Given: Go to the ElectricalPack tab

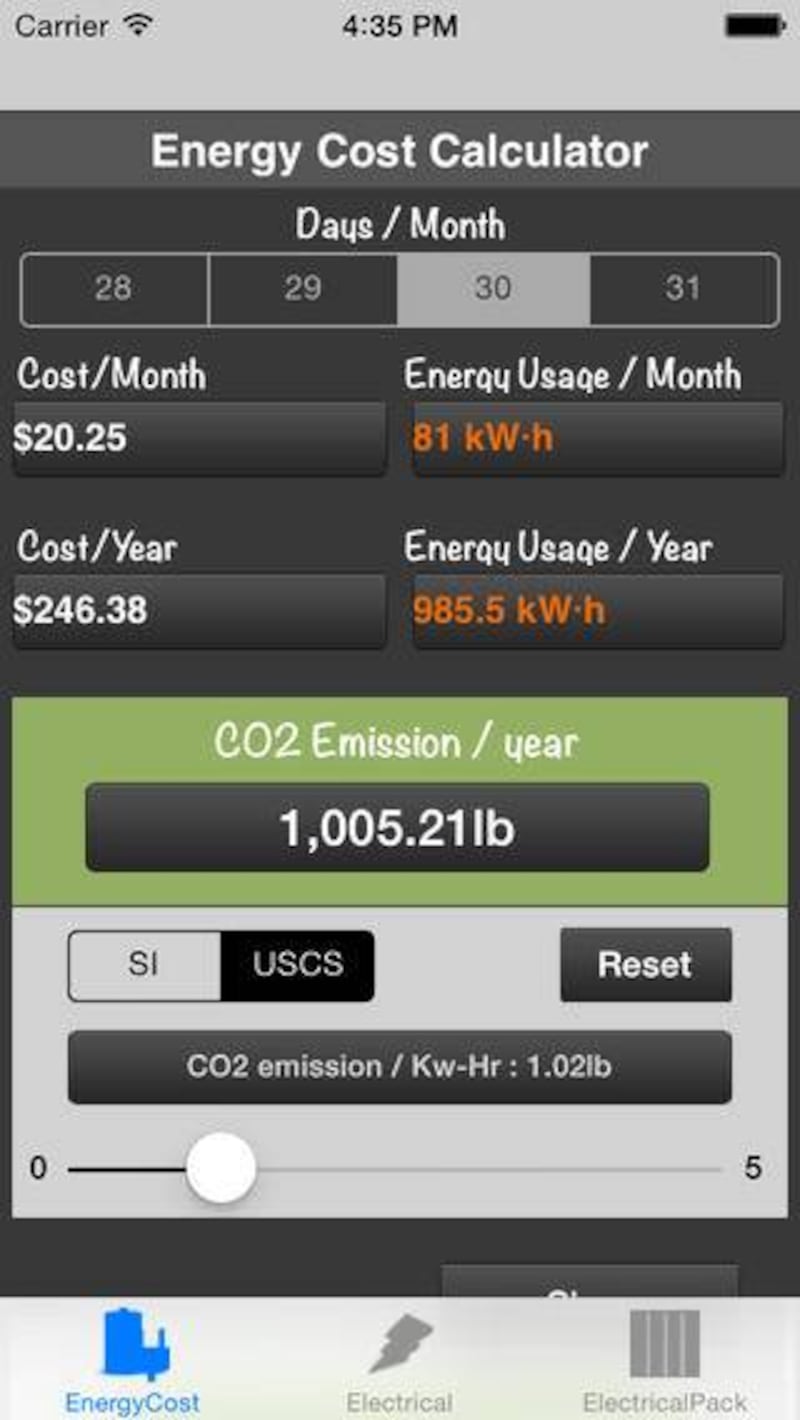Looking at the screenshot, I should (x=665, y=1360).
